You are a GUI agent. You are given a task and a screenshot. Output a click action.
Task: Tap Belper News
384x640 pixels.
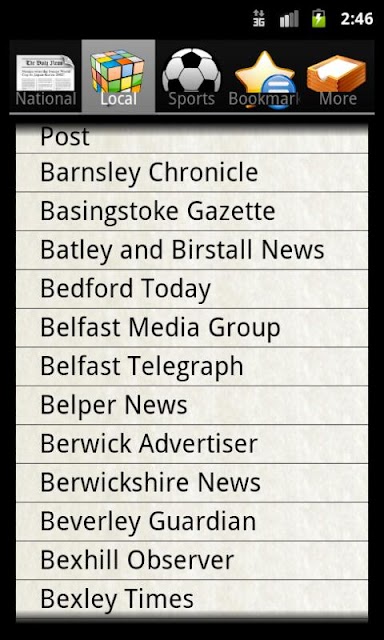point(192,405)
